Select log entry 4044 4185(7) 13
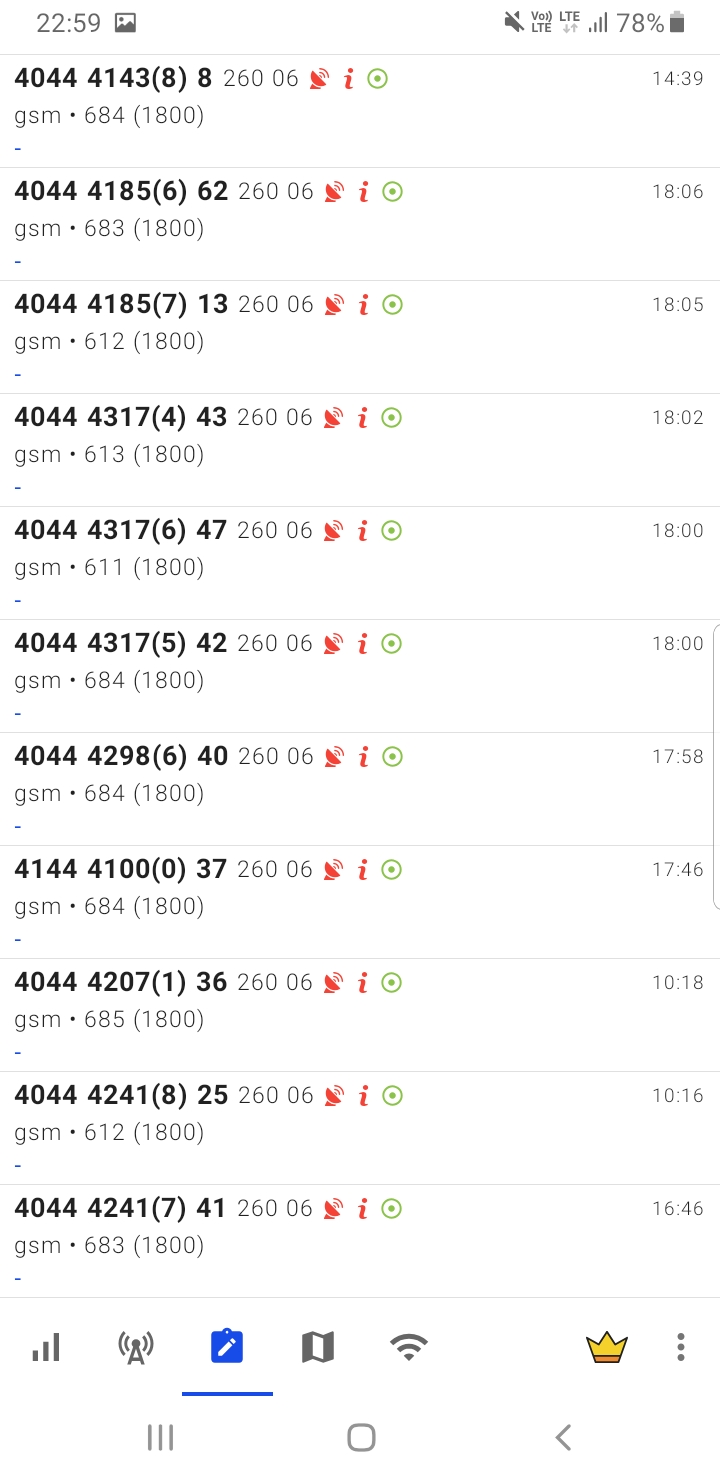This screenshot has width=720, height=1480. pyautogui.click(x=360, y=337)
